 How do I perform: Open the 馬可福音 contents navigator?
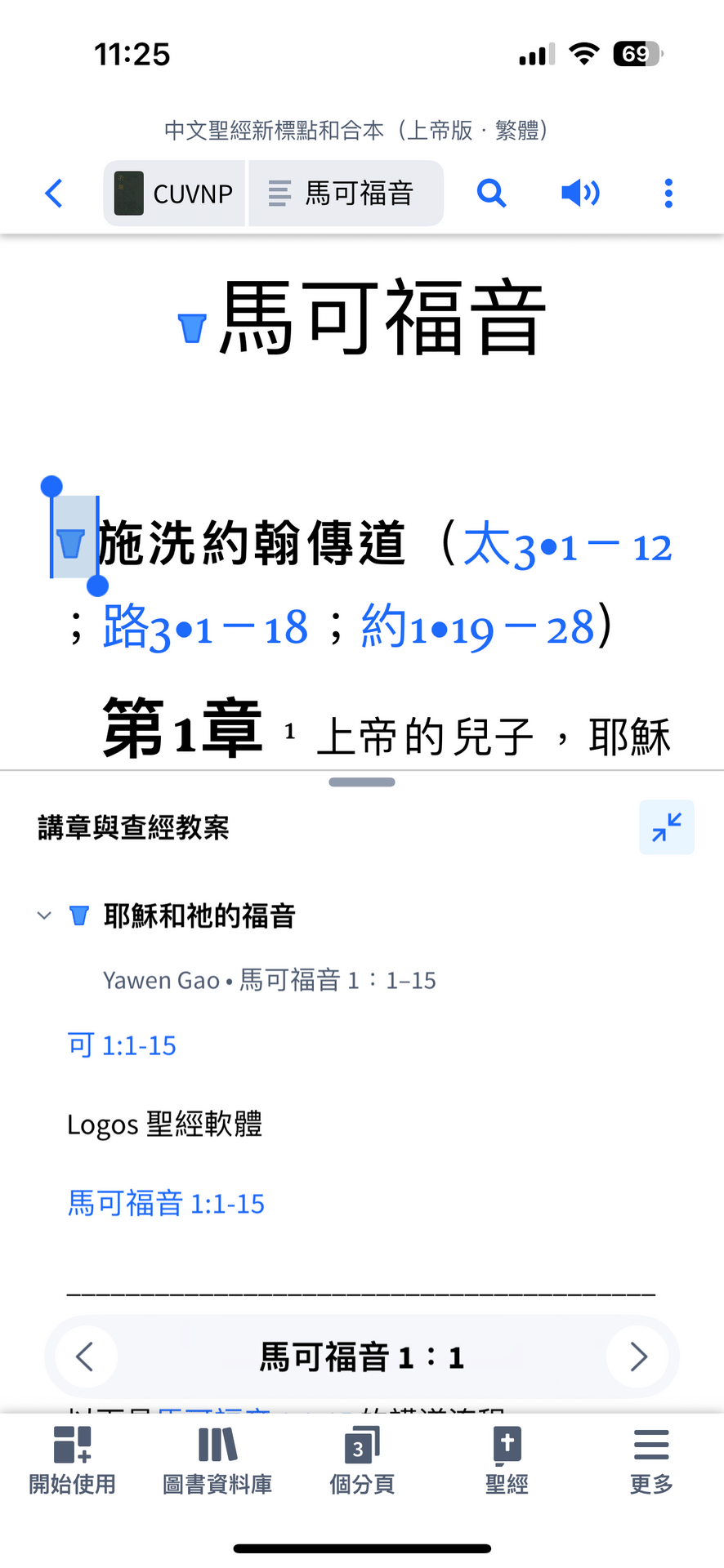point(345,194)
